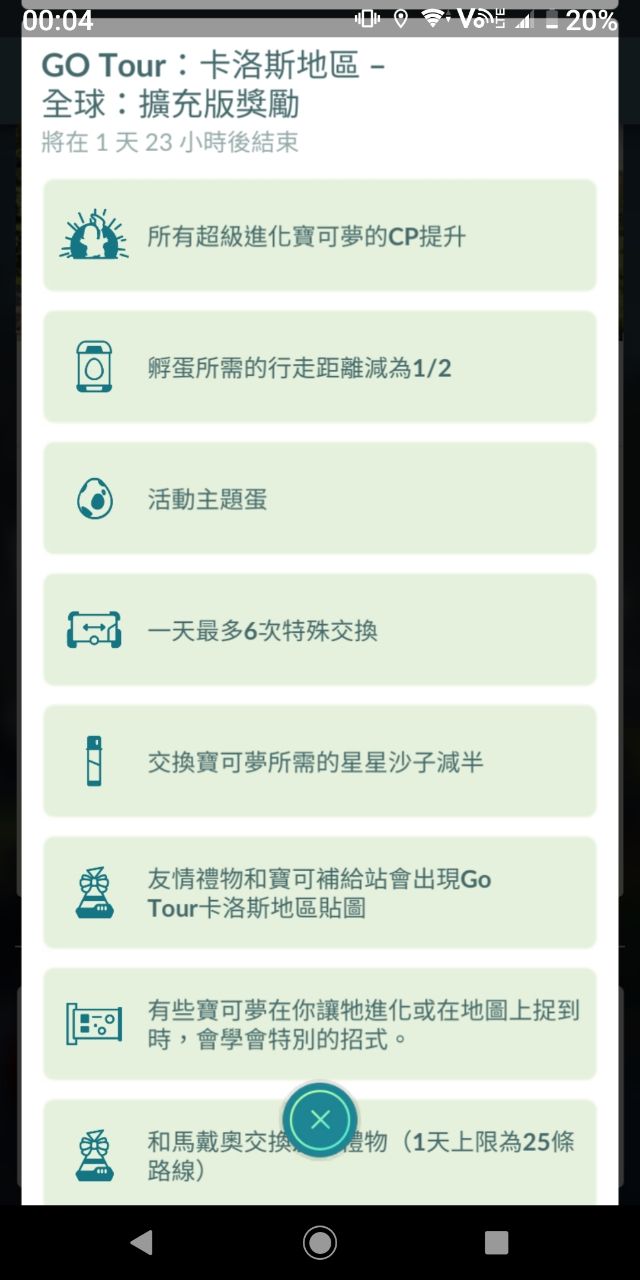The width and height of the screenshot is (640, 1280).
Task: Go to the phone home screen
Action: click(320, 1242)
